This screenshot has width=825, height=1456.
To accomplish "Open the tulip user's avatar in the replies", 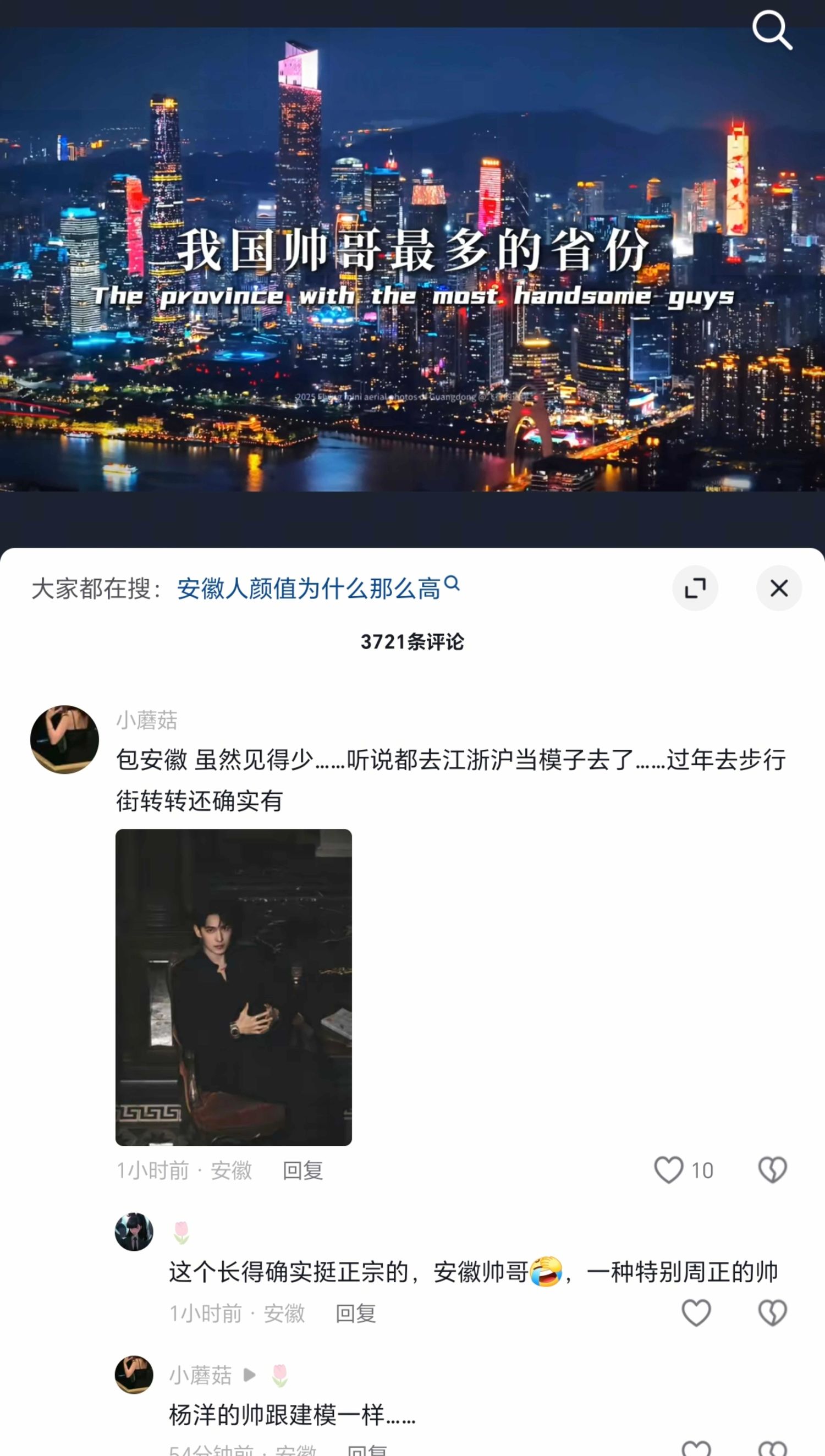I will 134,1232.
